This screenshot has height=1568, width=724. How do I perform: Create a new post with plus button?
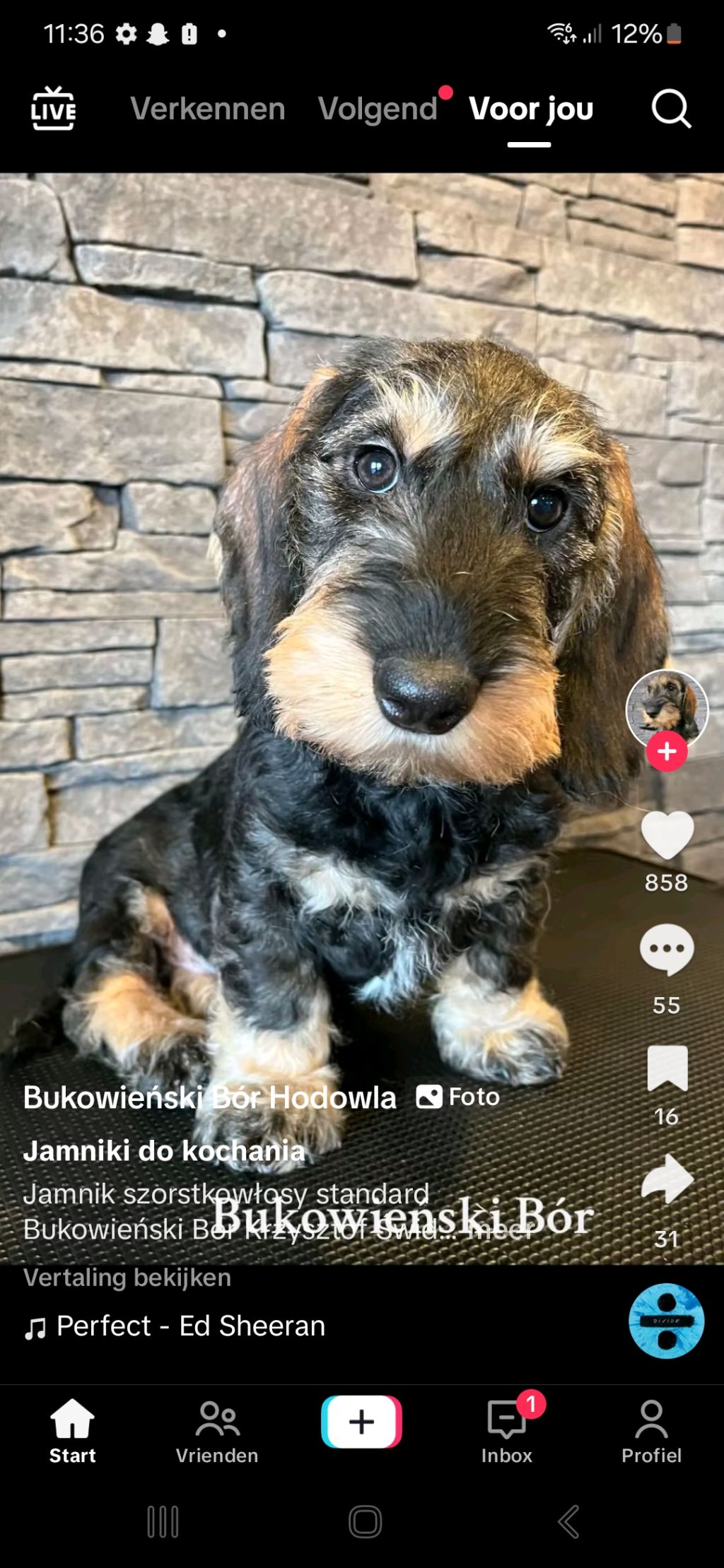pos(361,1422)
